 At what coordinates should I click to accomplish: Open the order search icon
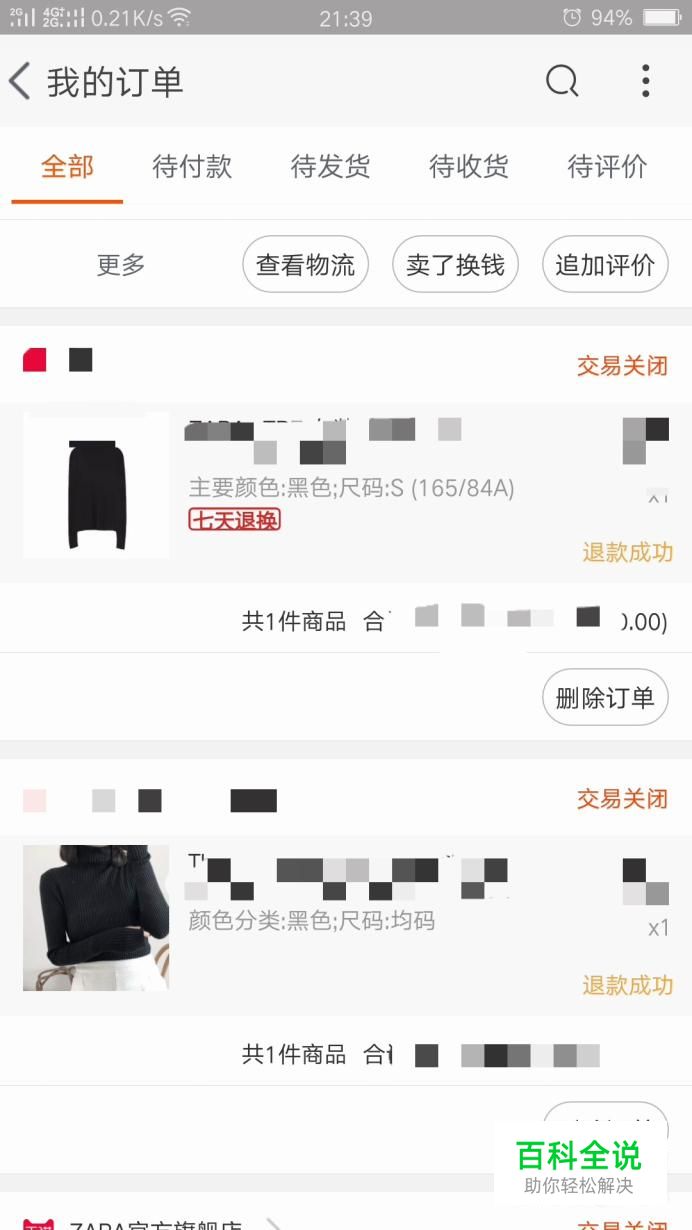tap(562, 81)
